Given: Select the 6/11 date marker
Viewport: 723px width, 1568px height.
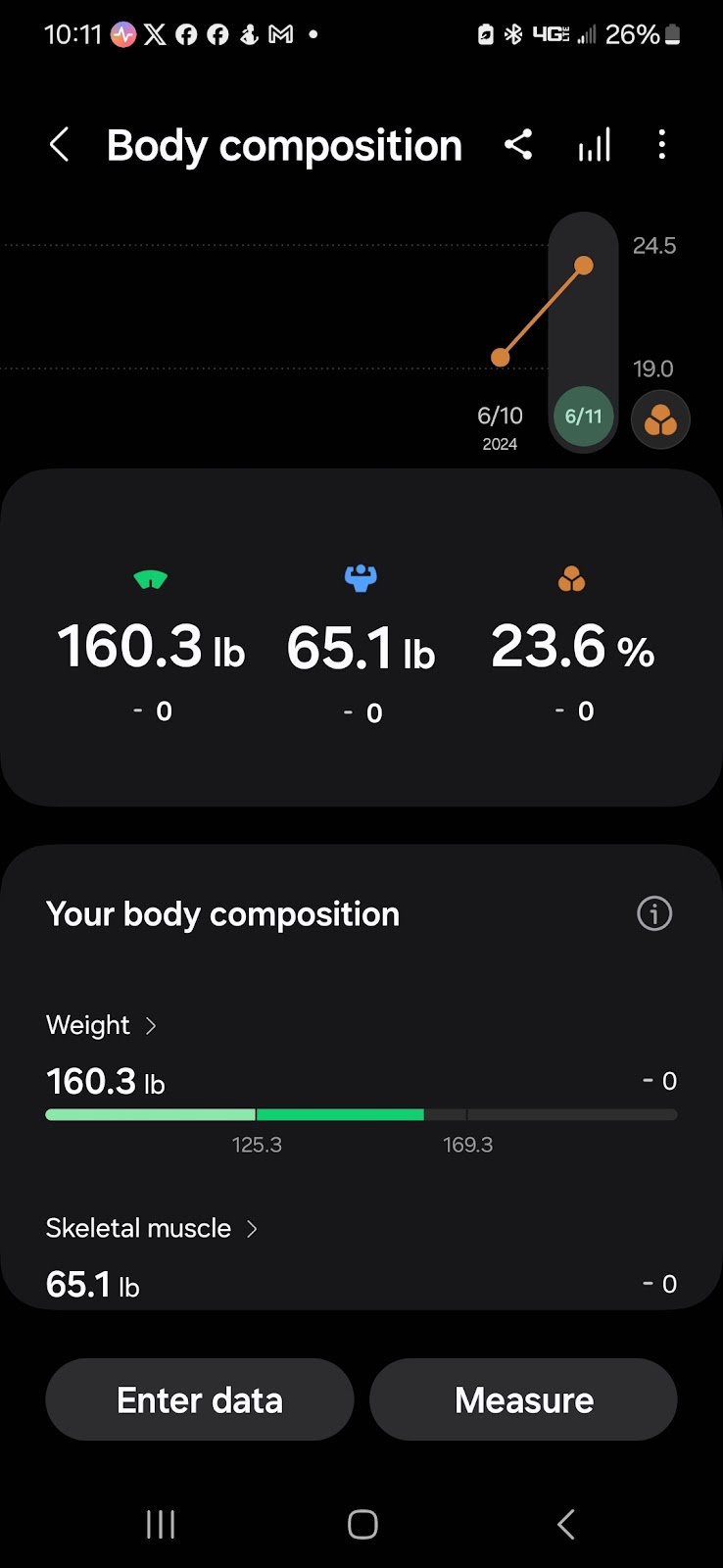Looking at the screenshot, I should [584, 416].
